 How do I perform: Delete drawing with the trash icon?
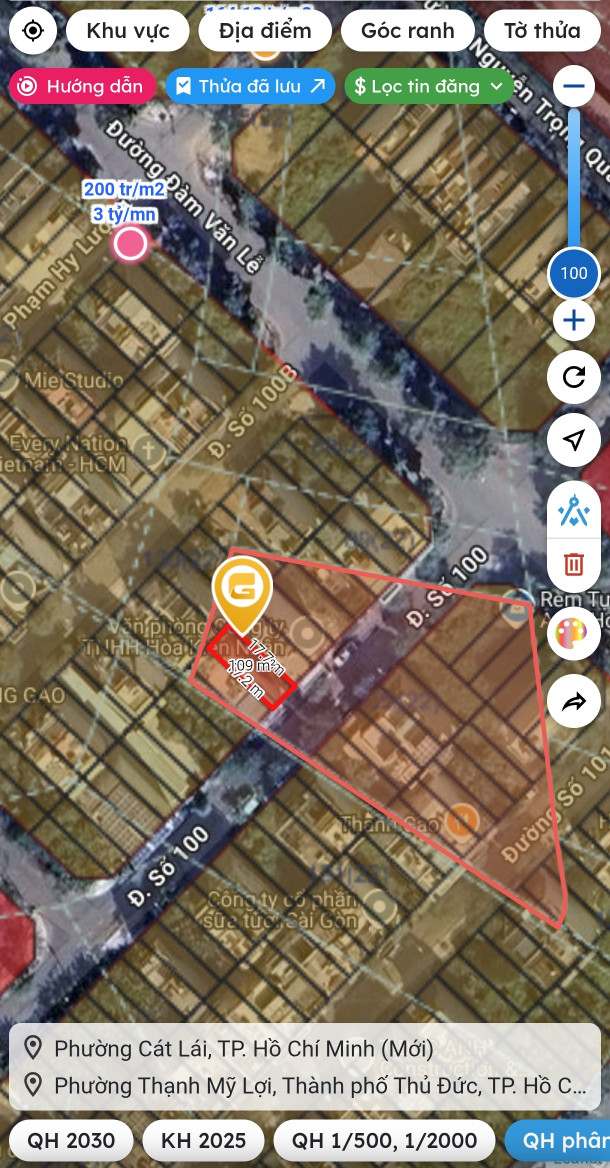[573, 564]
